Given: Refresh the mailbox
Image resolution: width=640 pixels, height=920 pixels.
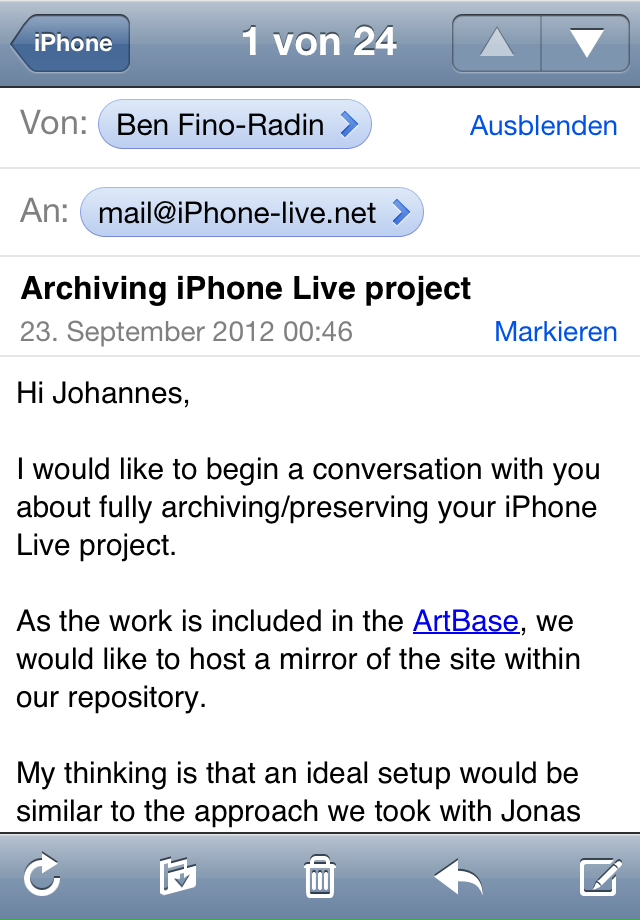Looking at the screenshot, I should [x=42, y=878].
